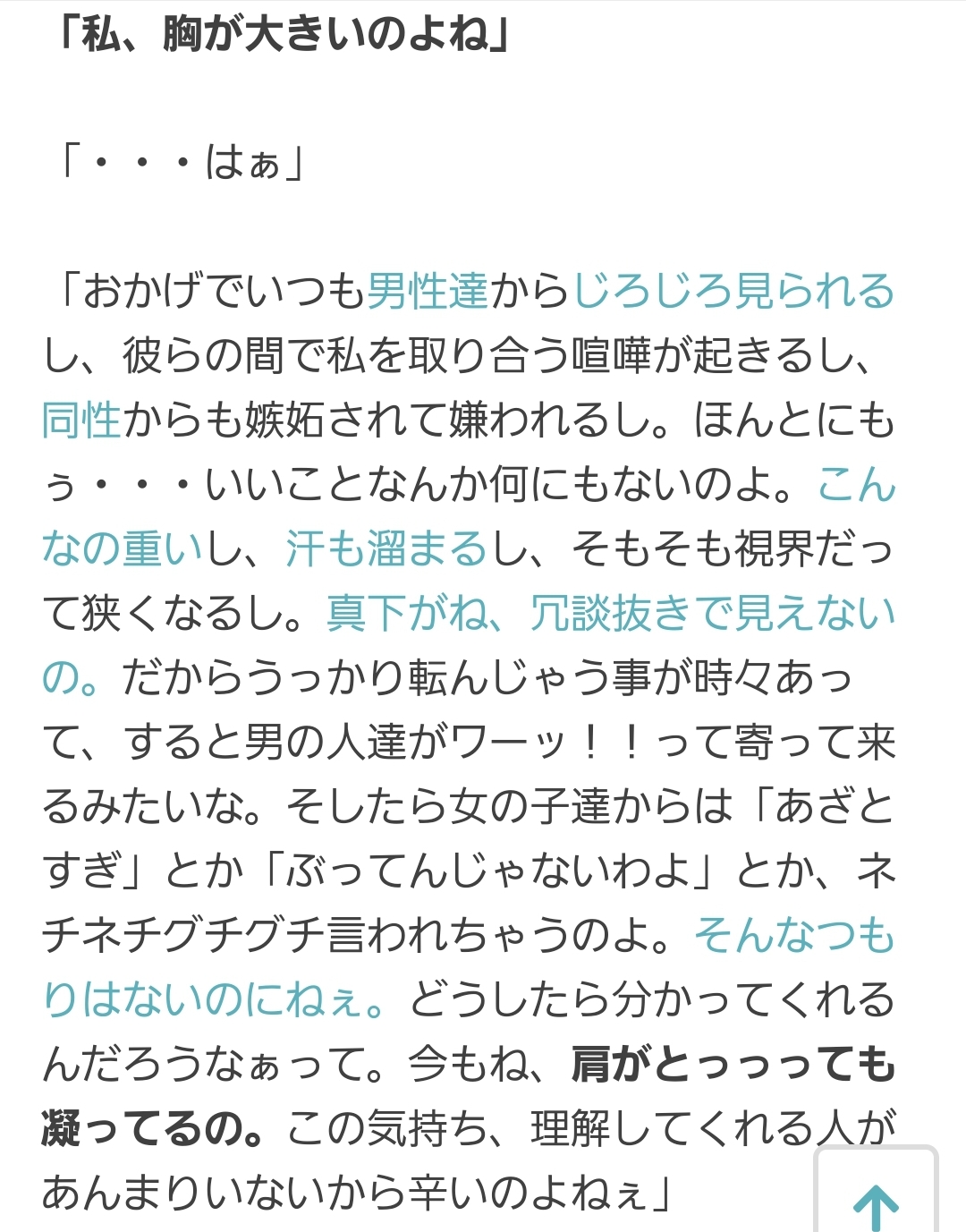
Task: Follow the 汗も溜まる link
Action: (x=386, y=548)
